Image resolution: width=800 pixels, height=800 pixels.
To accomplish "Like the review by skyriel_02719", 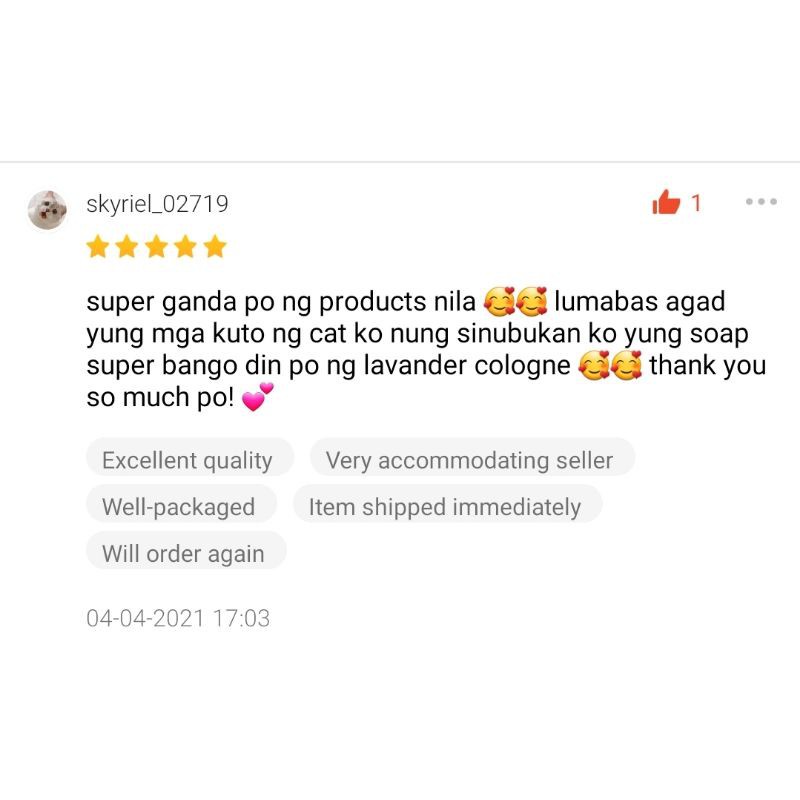I will 666,203.
